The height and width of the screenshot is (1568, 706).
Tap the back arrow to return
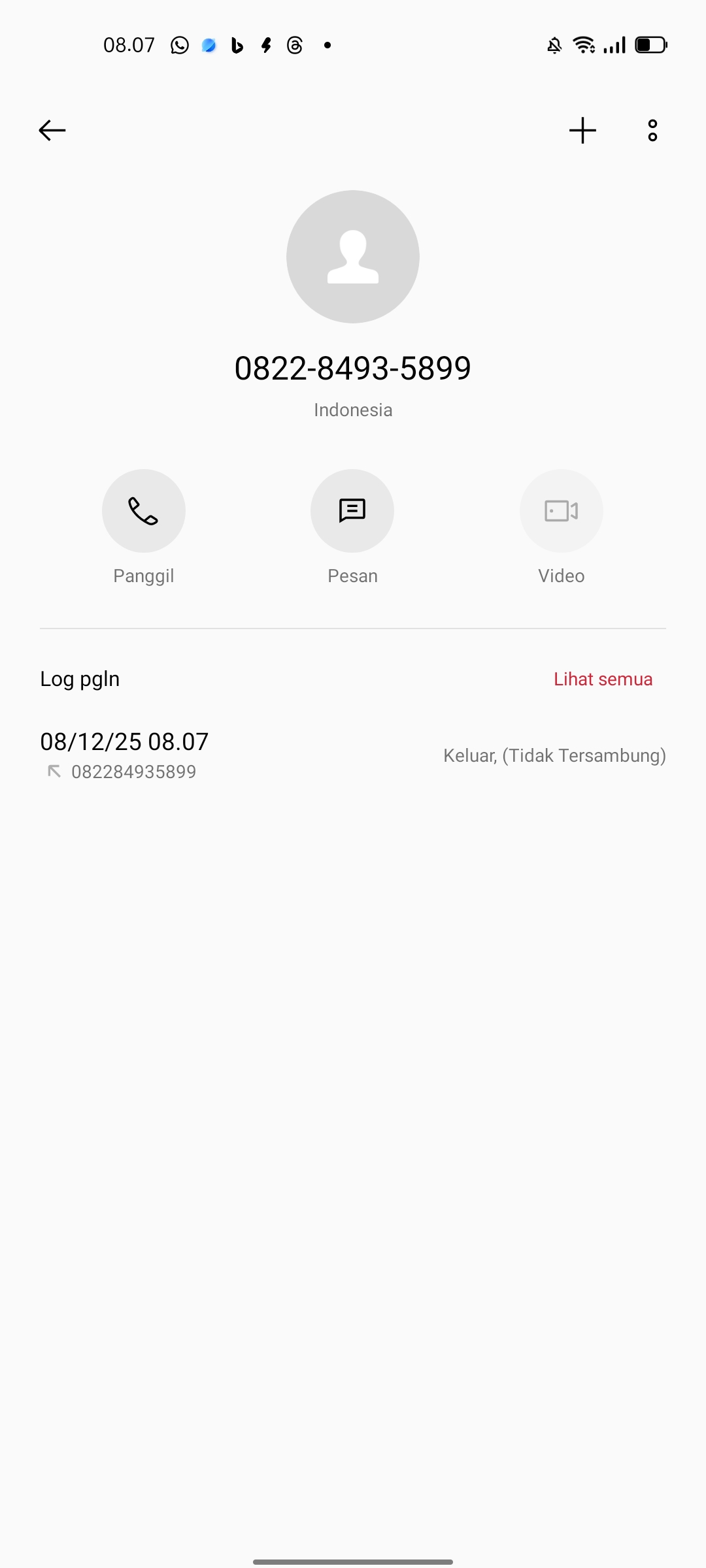52,130
